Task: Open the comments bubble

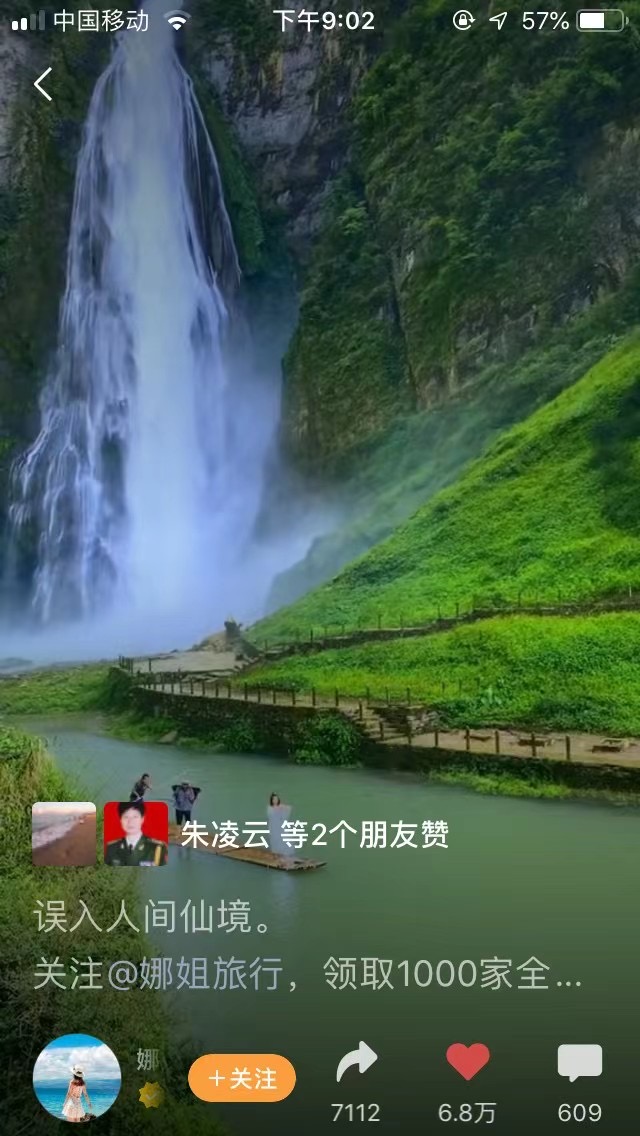Action: tap(579, 1064)
